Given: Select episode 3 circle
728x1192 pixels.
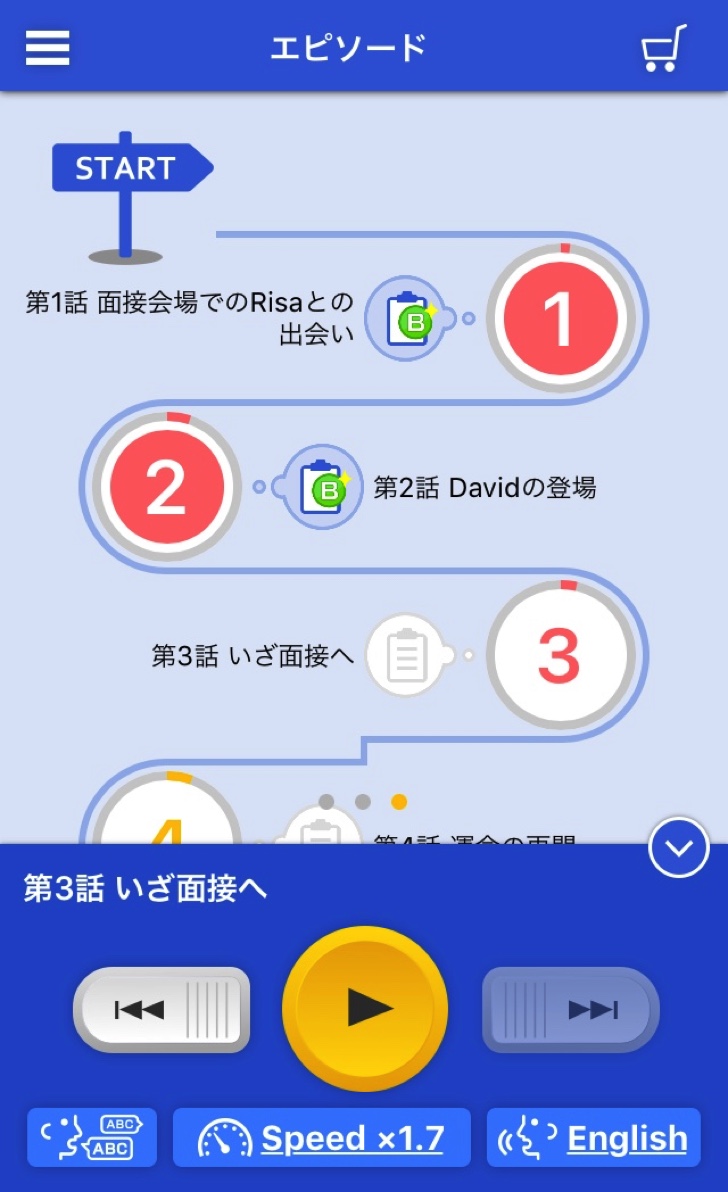Looking at the screenshot, I should point(559,655).
